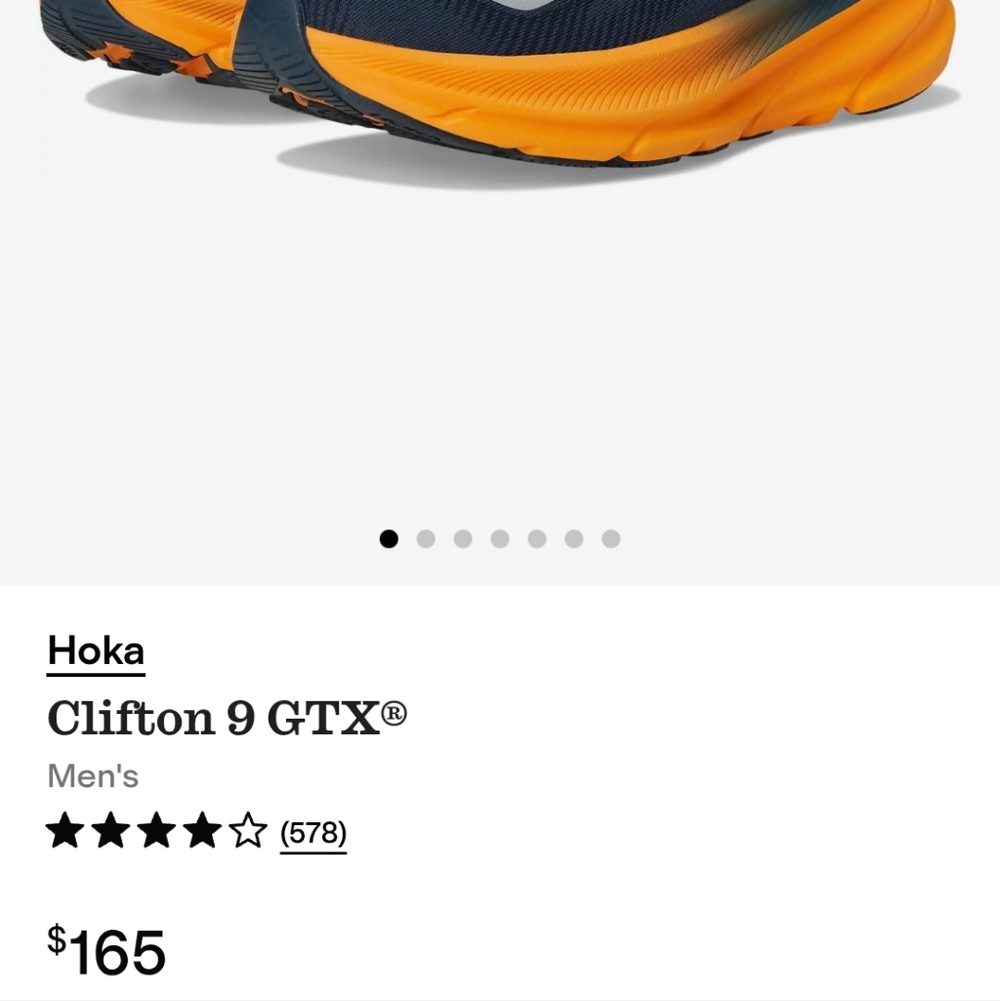
Task: Select the seventh carousel dot
Action: click(611, 538)
